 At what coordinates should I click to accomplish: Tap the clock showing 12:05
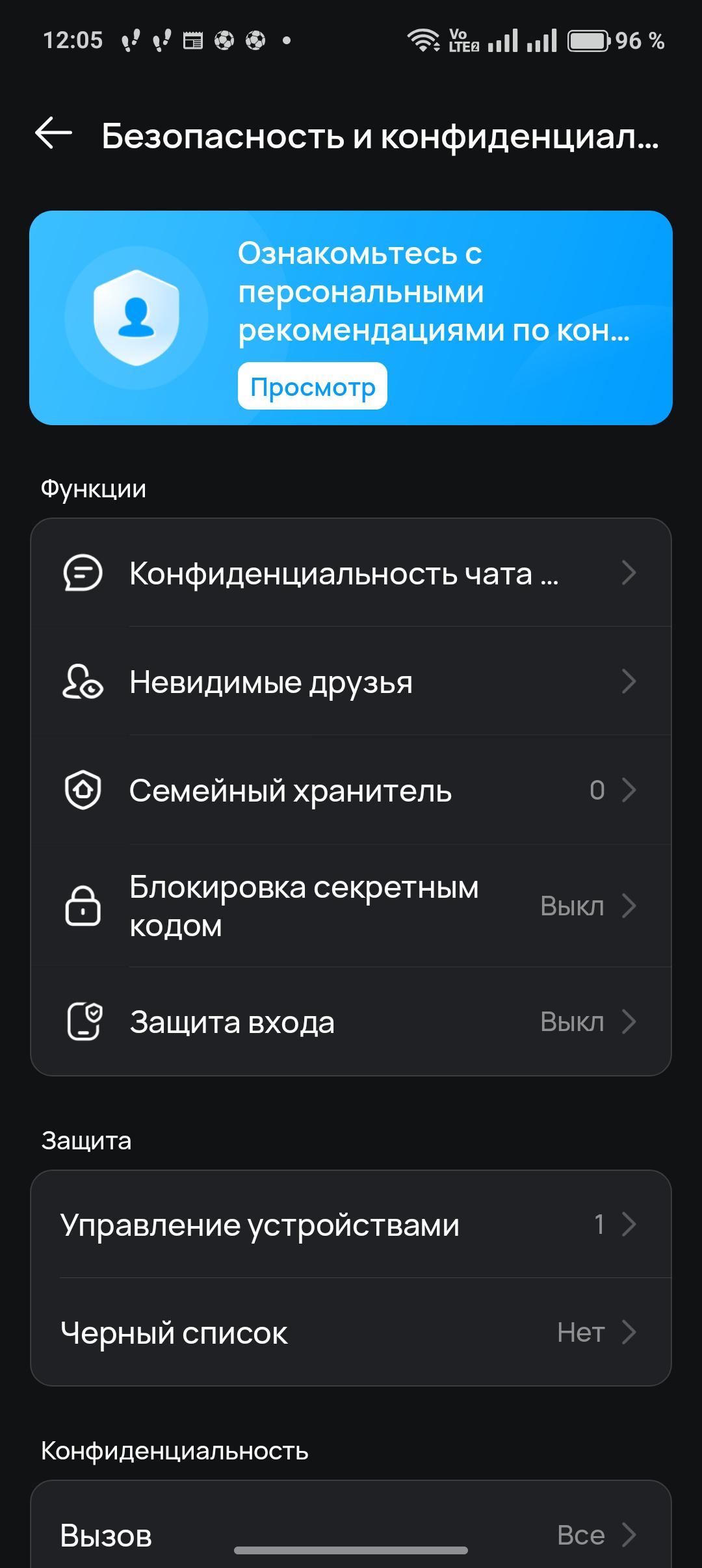coord(73,40)
